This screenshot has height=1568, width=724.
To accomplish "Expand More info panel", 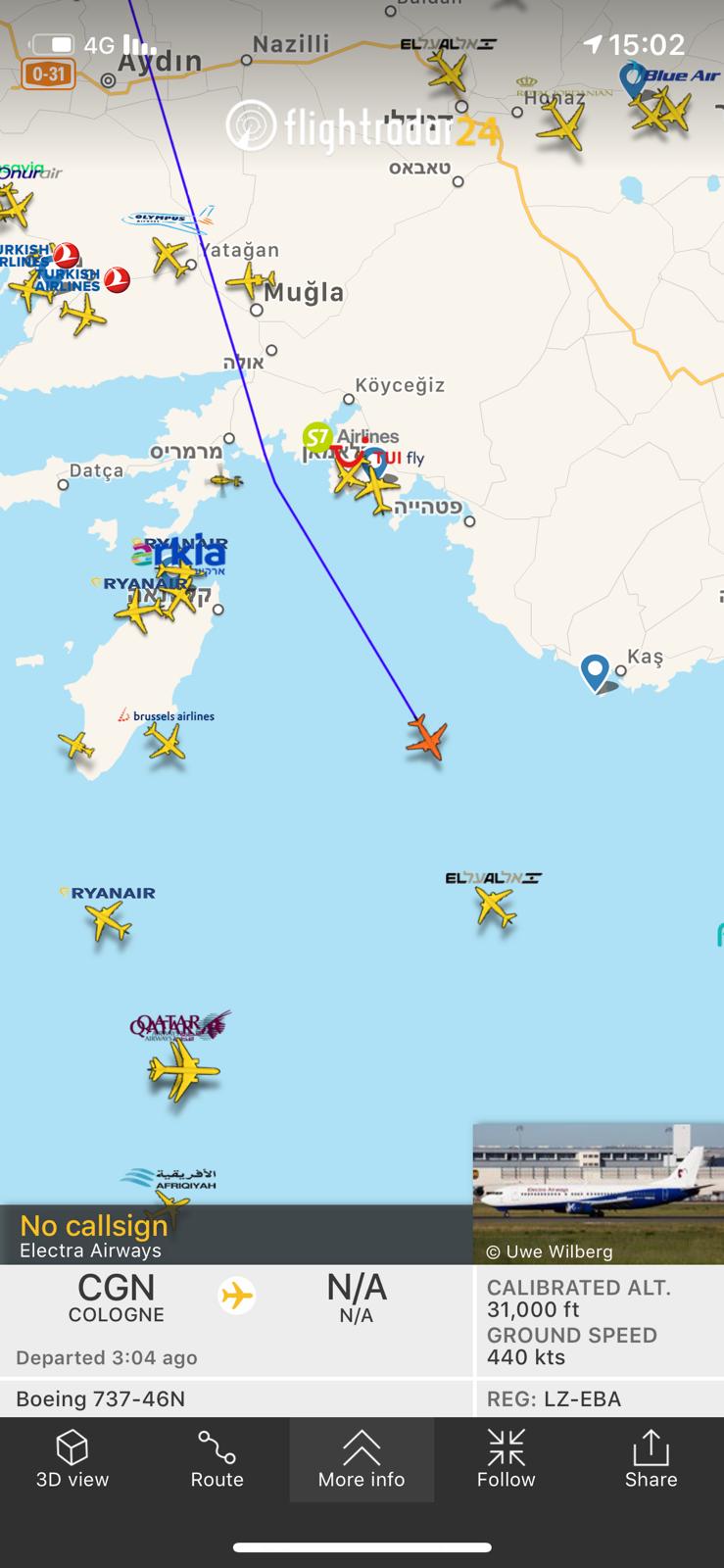I will click(x=362, y=1459).
